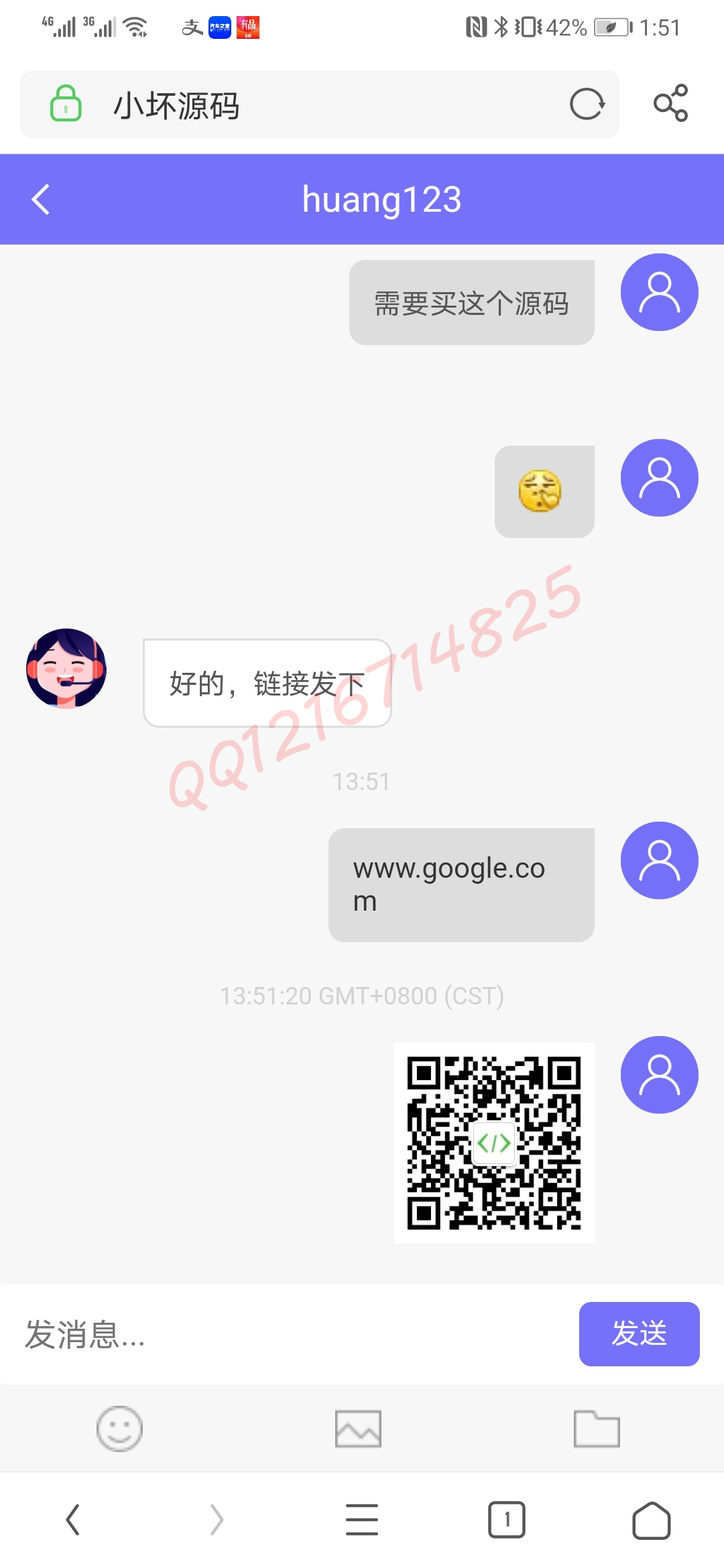Image resolution: width=724 pixels, height=1568 pixels.
Task: Send the message with the 发送 button
Action: [639, 1334]
